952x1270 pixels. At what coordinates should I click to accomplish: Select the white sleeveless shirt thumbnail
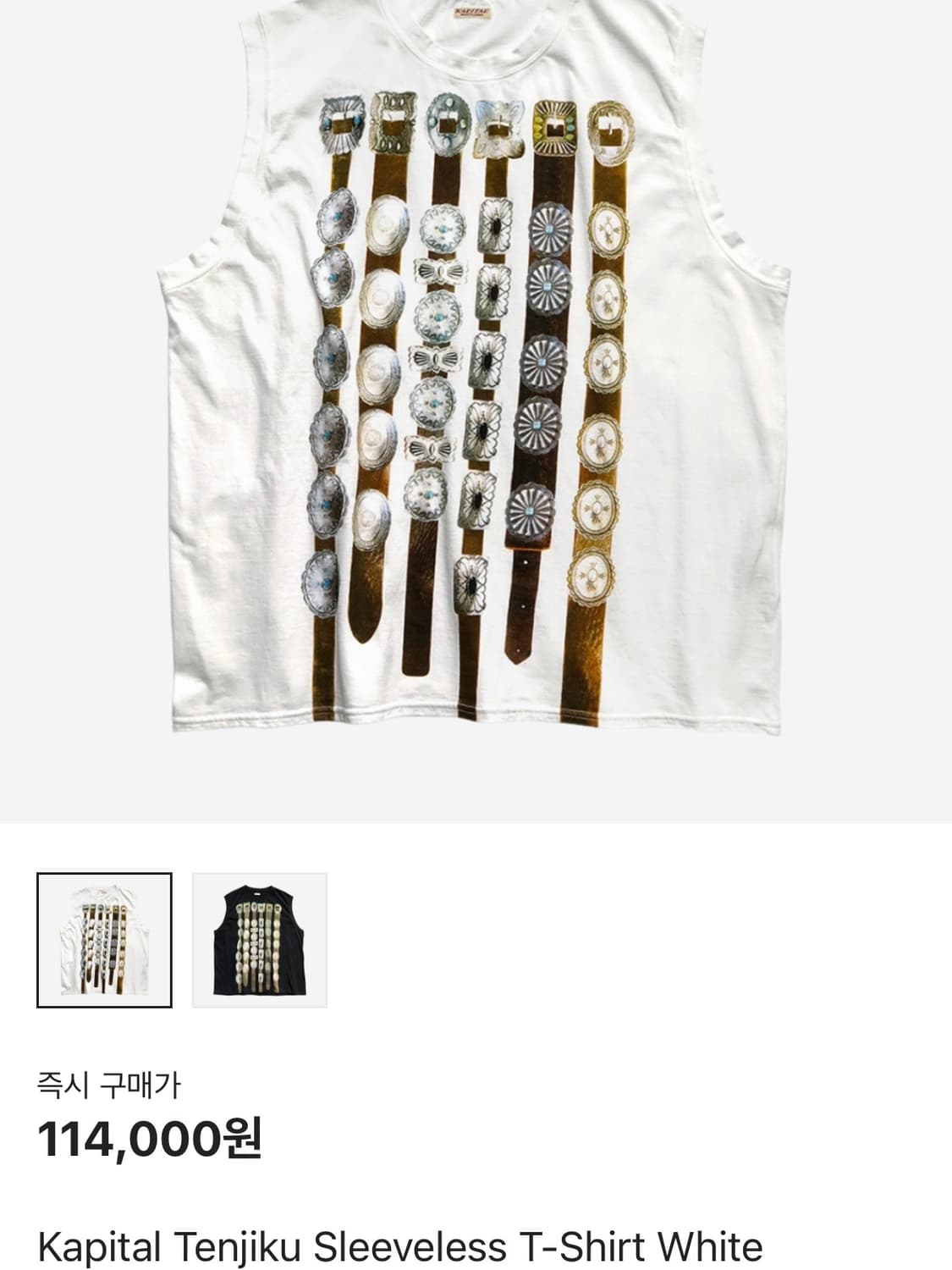tap(104, 940)
